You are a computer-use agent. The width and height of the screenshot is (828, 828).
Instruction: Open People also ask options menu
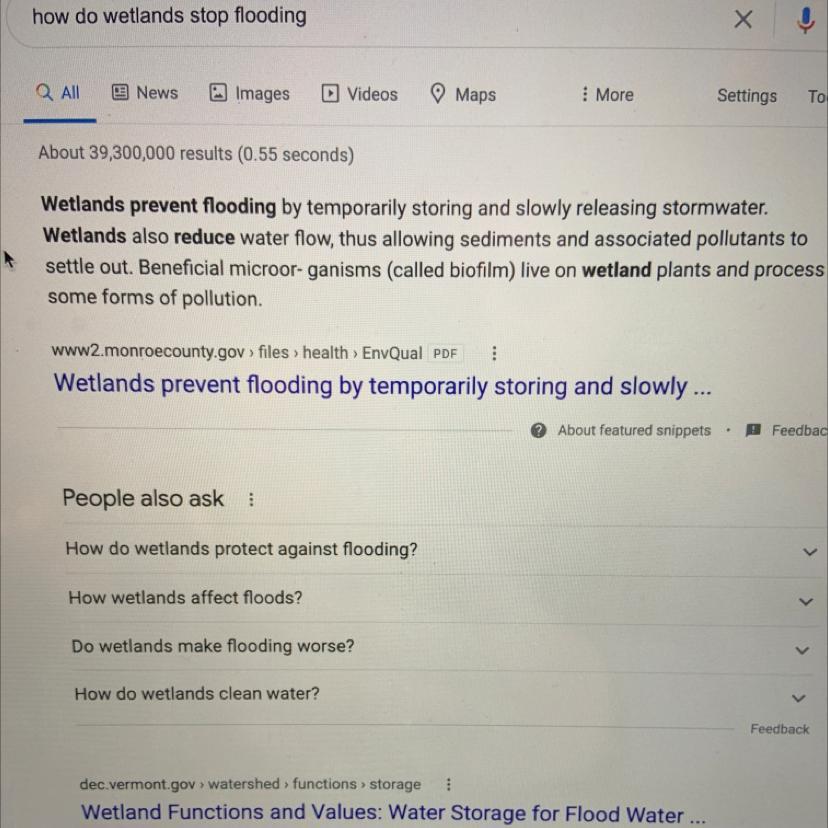point(251,499)
